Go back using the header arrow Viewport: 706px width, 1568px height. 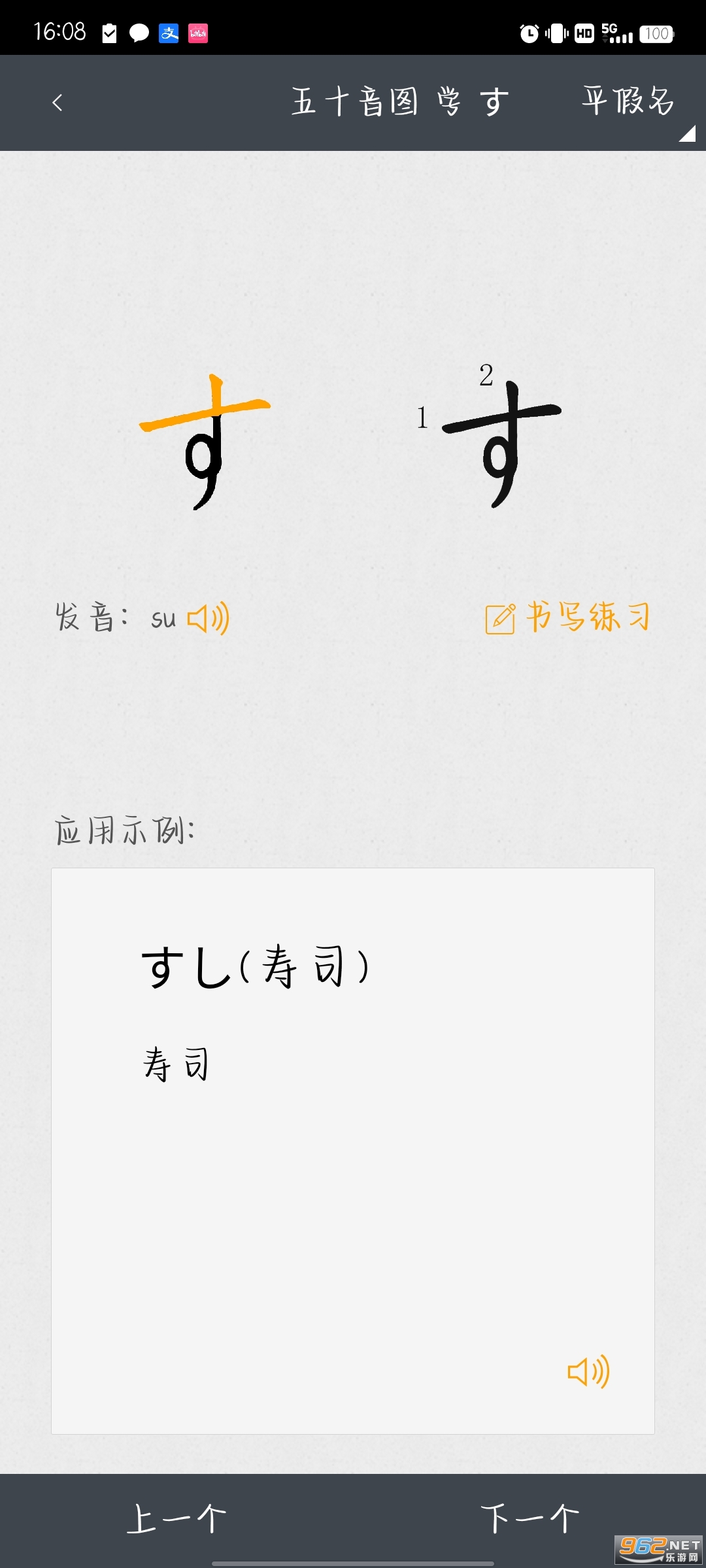(x=58, y=103)
